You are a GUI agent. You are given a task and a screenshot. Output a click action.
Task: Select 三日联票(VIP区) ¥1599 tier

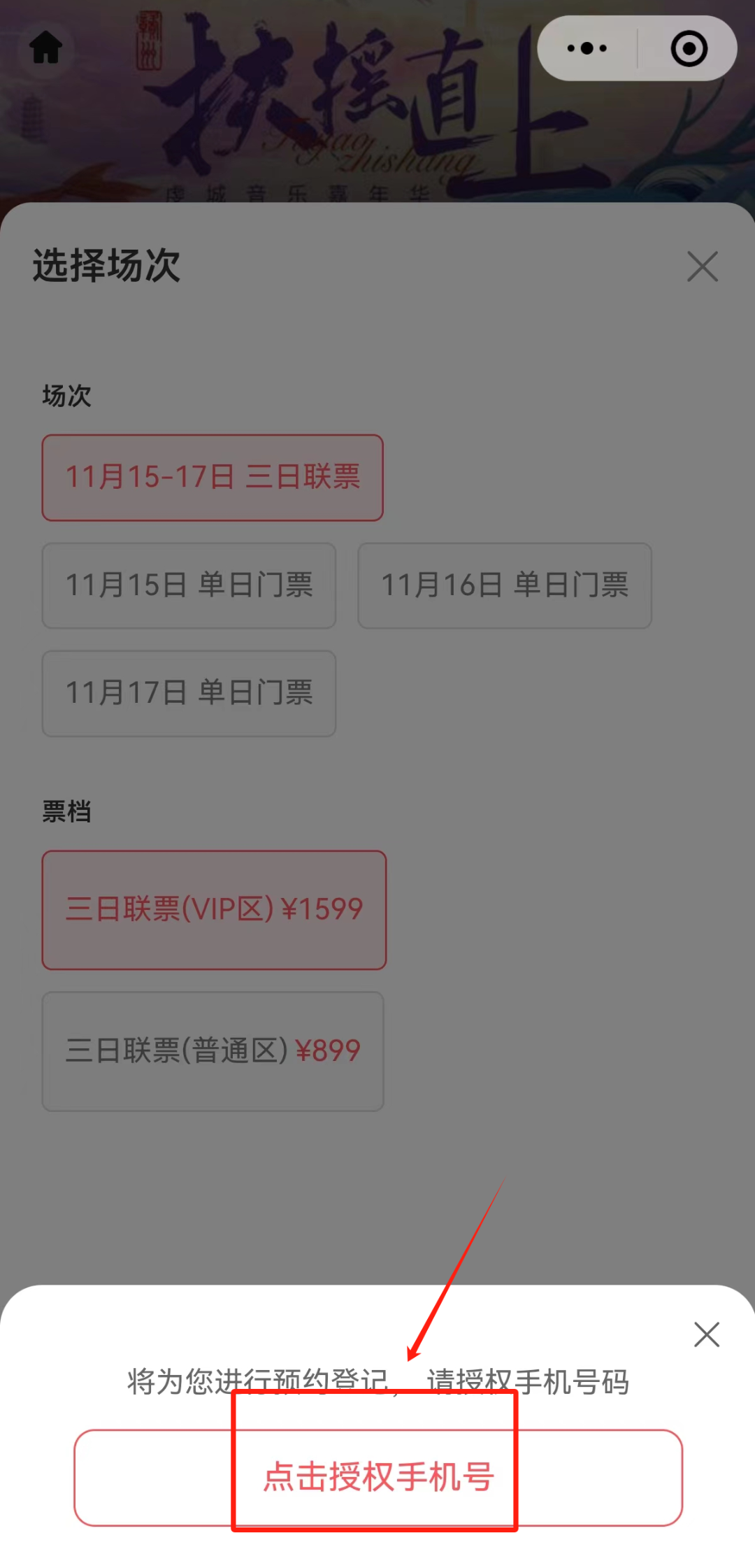click(x=214, y=910)
